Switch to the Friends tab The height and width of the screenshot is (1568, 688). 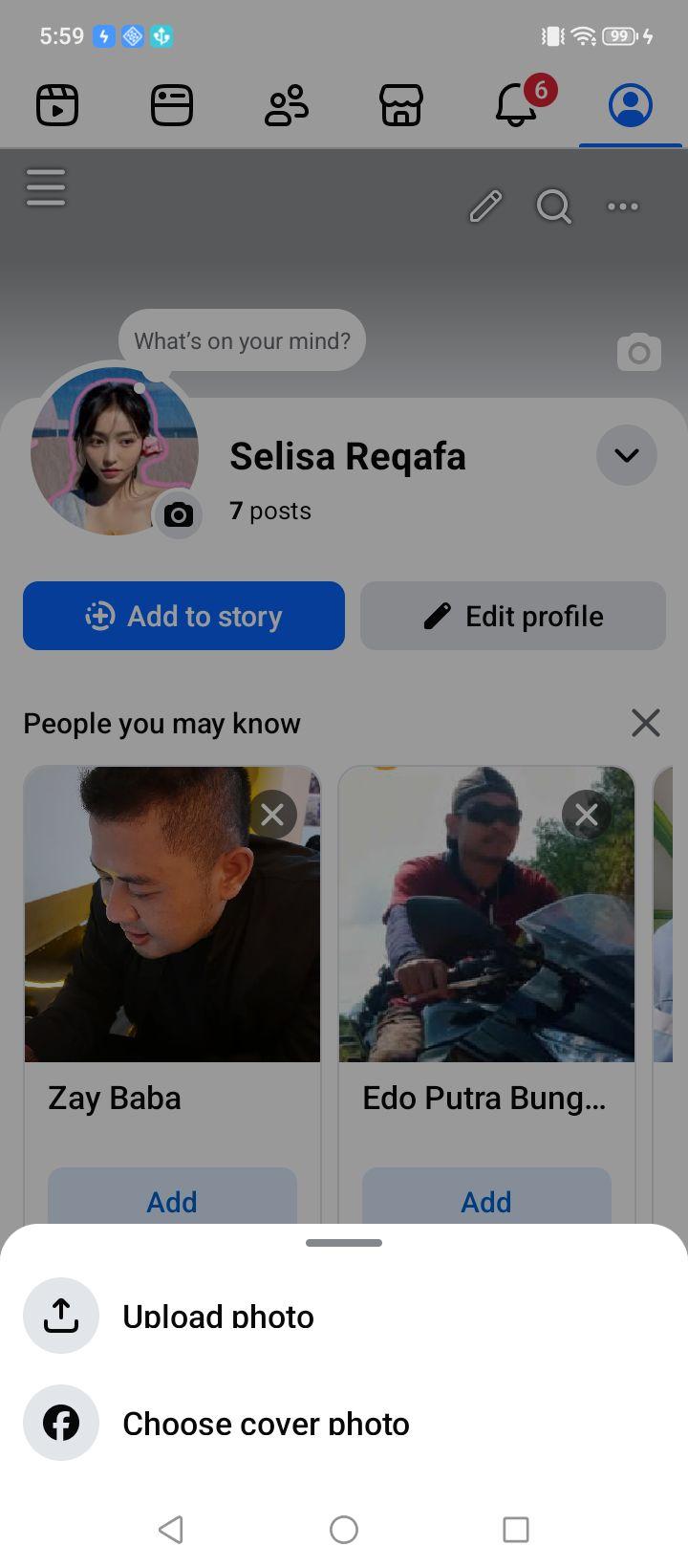click(x=287, y=105)
